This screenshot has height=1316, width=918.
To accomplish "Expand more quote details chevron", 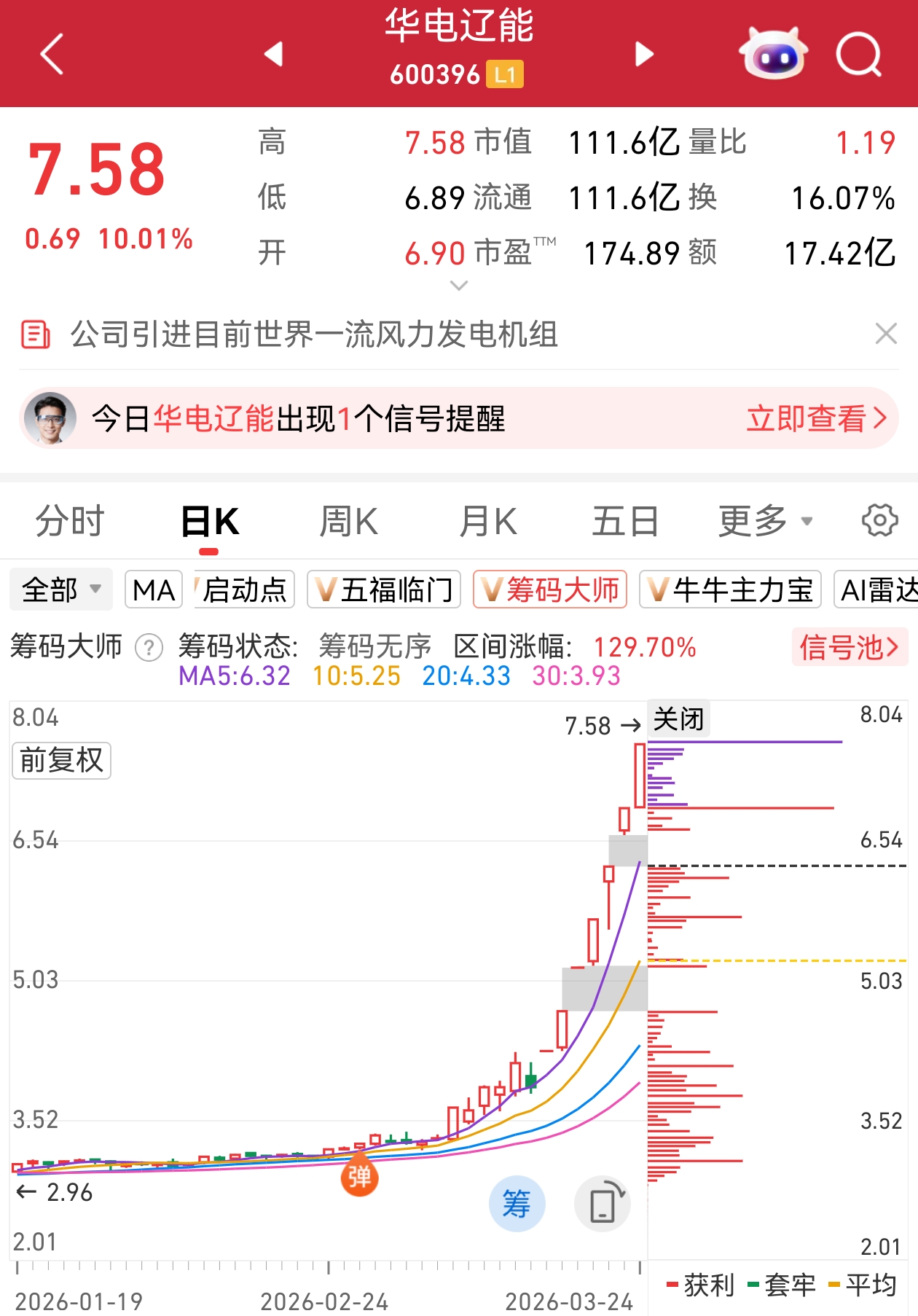I will coord(459,286).
